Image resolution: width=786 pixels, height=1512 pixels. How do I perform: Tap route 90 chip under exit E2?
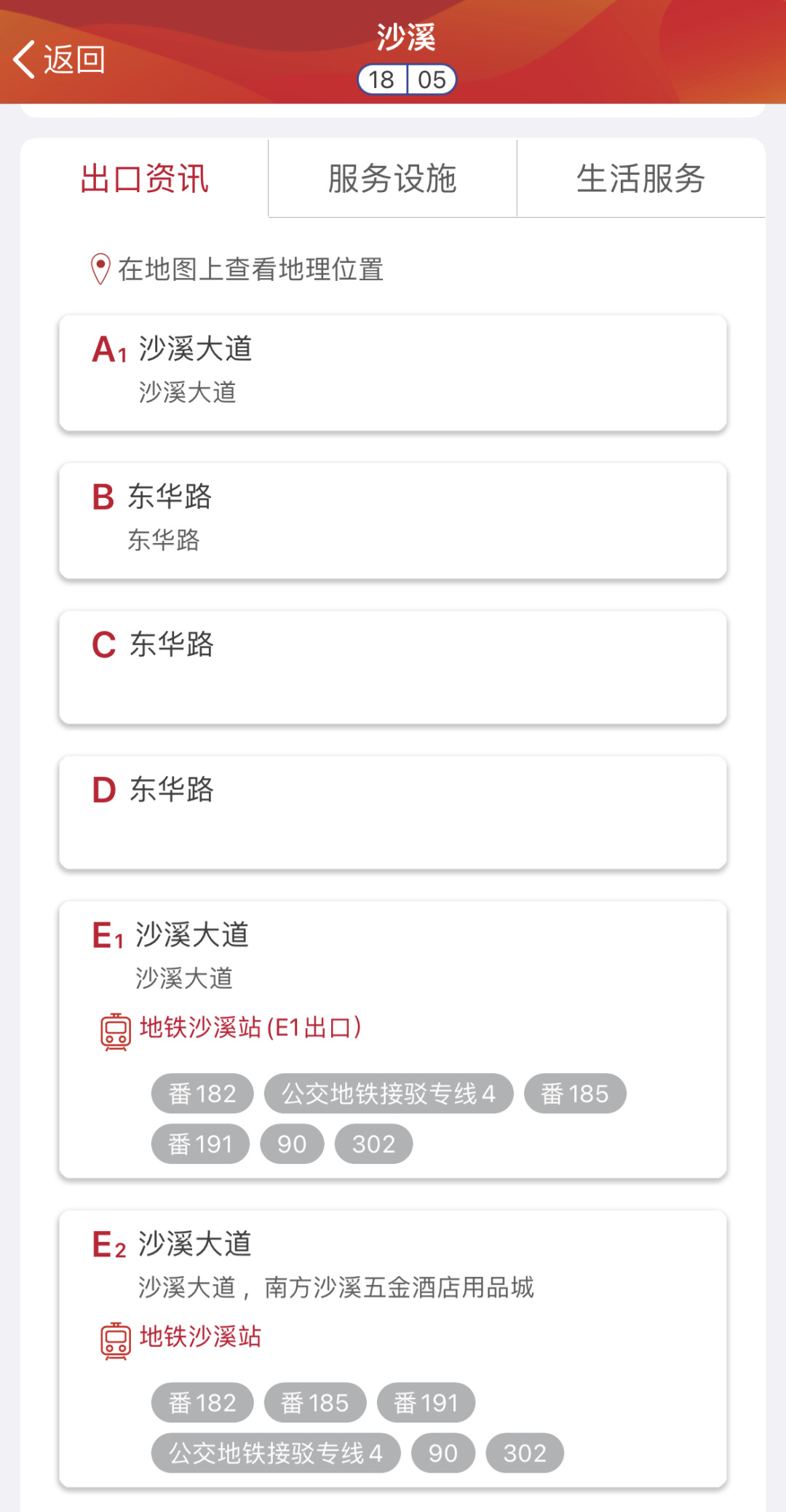pyautogui.click(x=442, y=1454)
